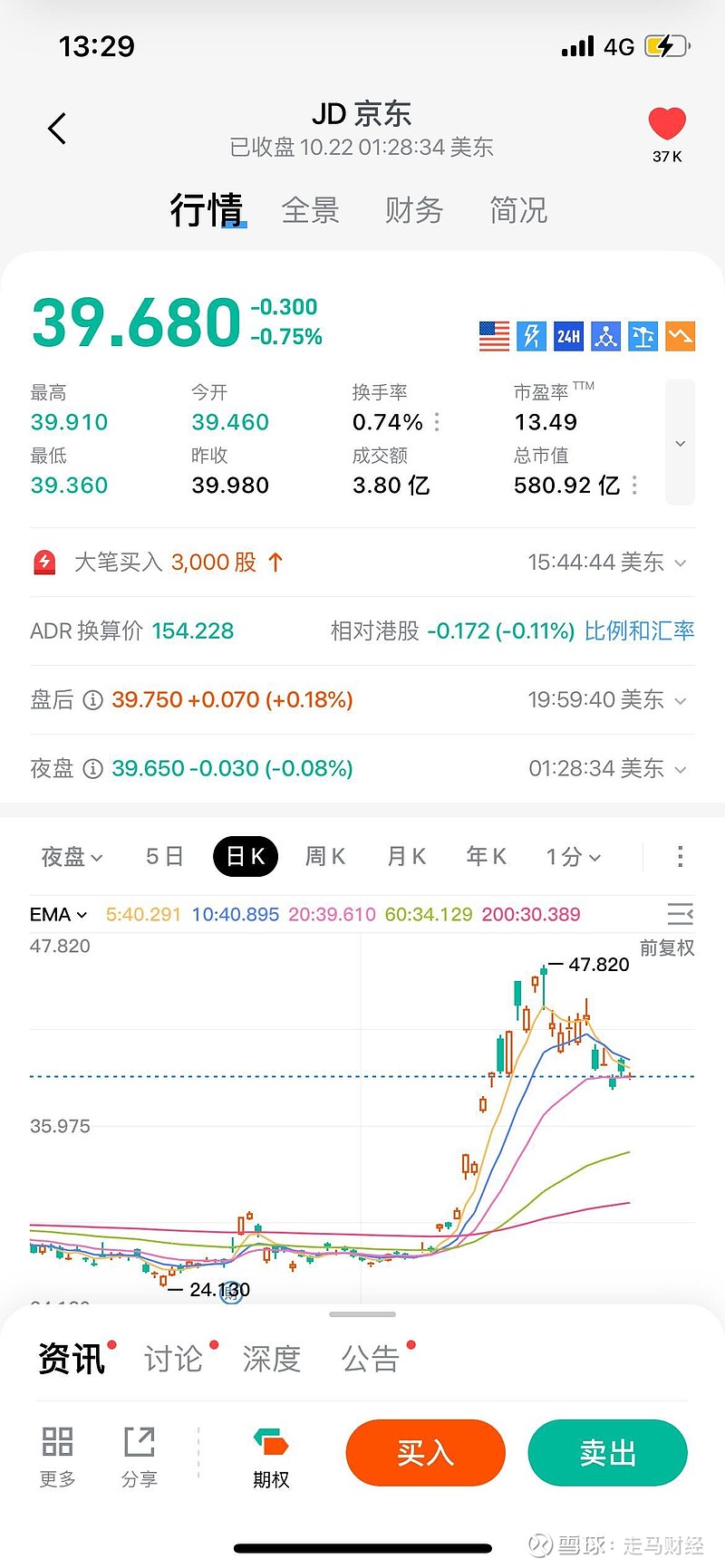Click the orange downtrend chart icon

[680, 336]
